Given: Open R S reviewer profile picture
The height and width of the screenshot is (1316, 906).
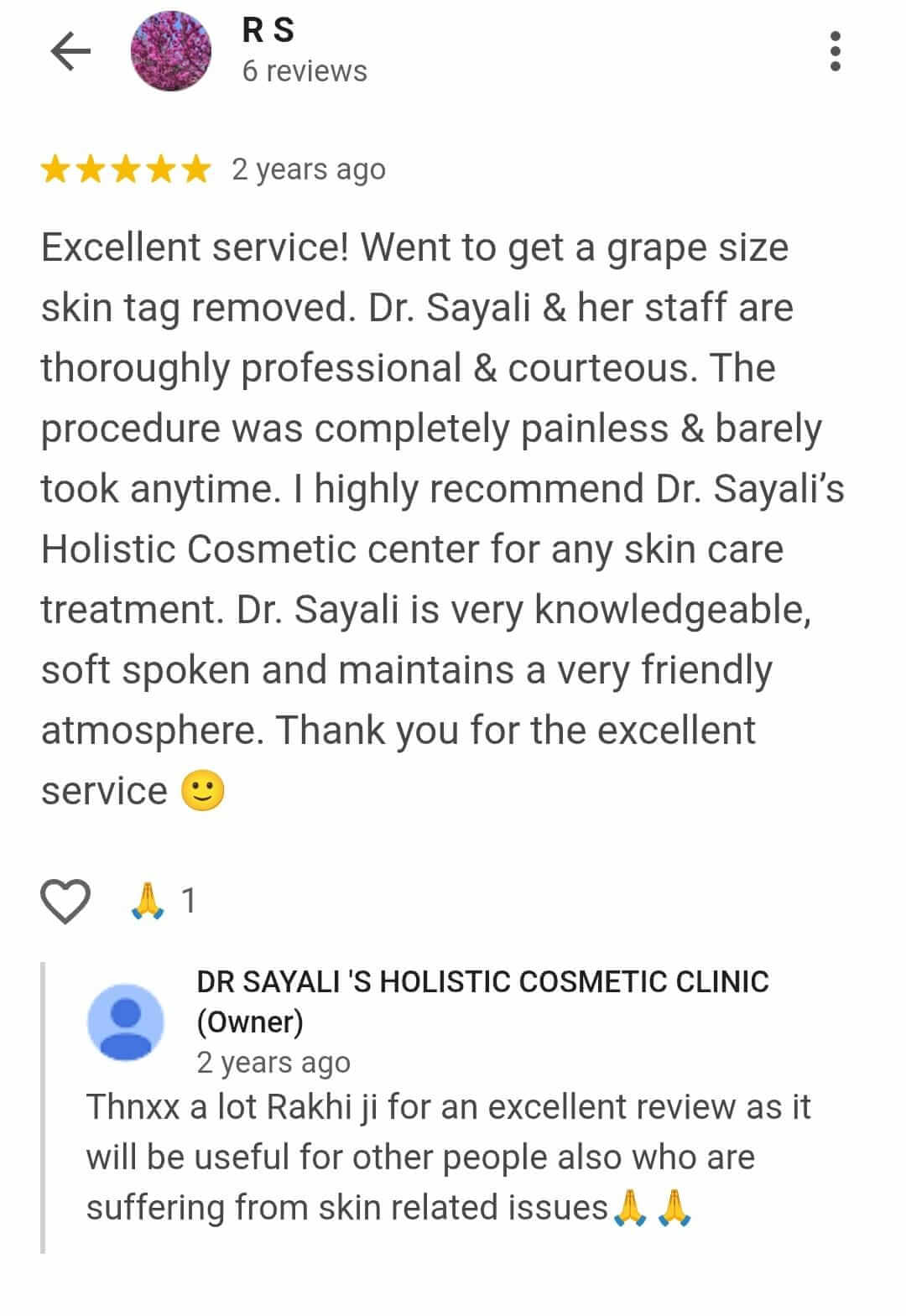Looking at the screenshot, I should 171,52.
